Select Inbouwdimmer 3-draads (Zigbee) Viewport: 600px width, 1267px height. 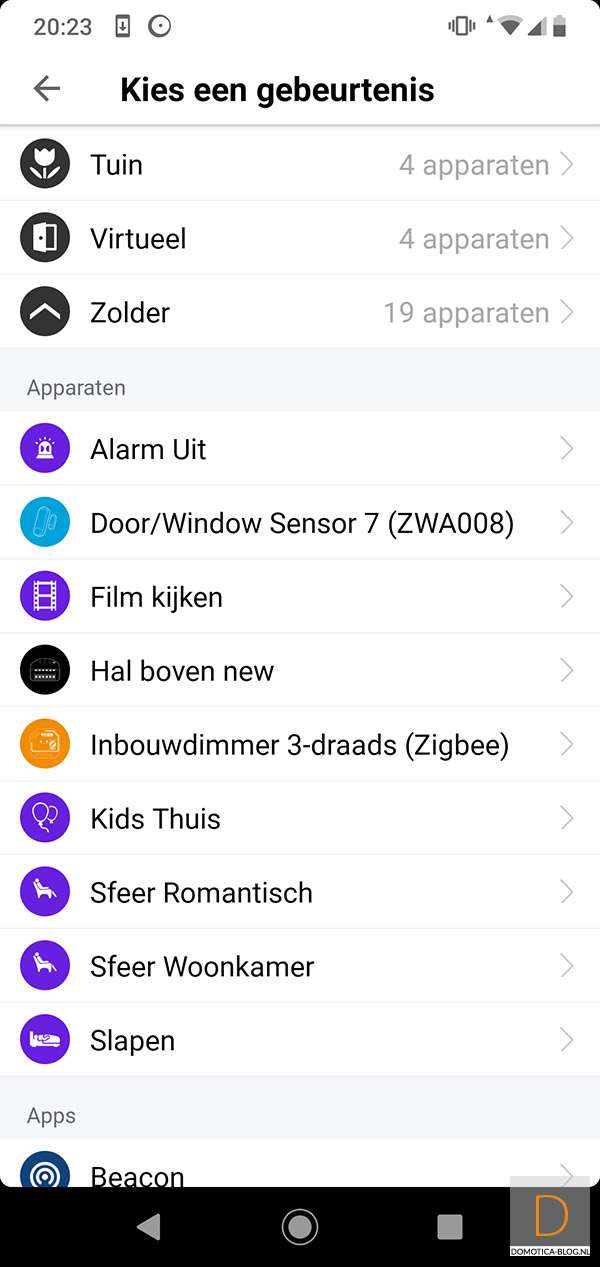coord(300,745)
